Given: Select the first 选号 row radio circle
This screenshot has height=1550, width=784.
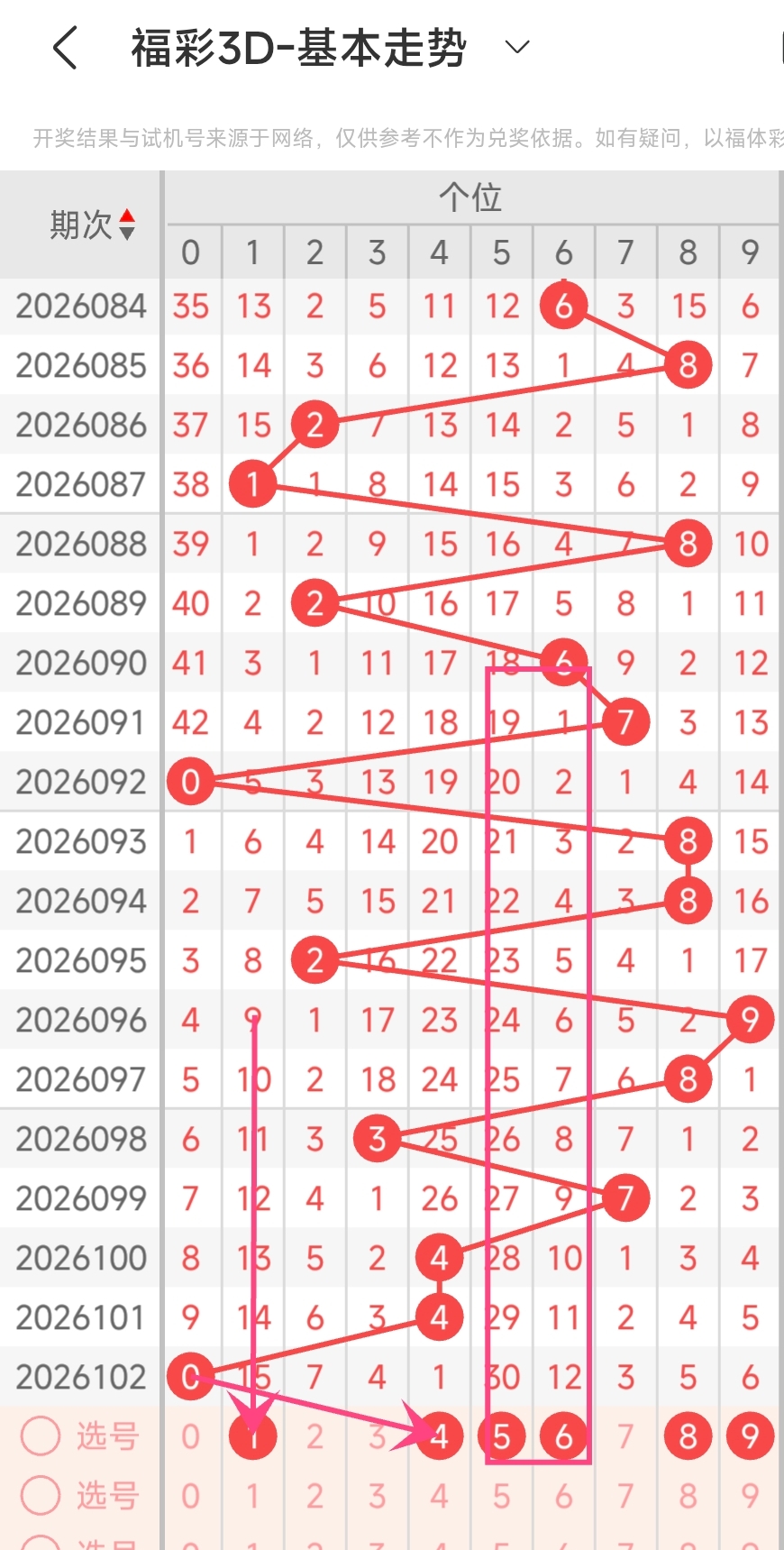Looking at the screenshot, I should point(41,1436).
